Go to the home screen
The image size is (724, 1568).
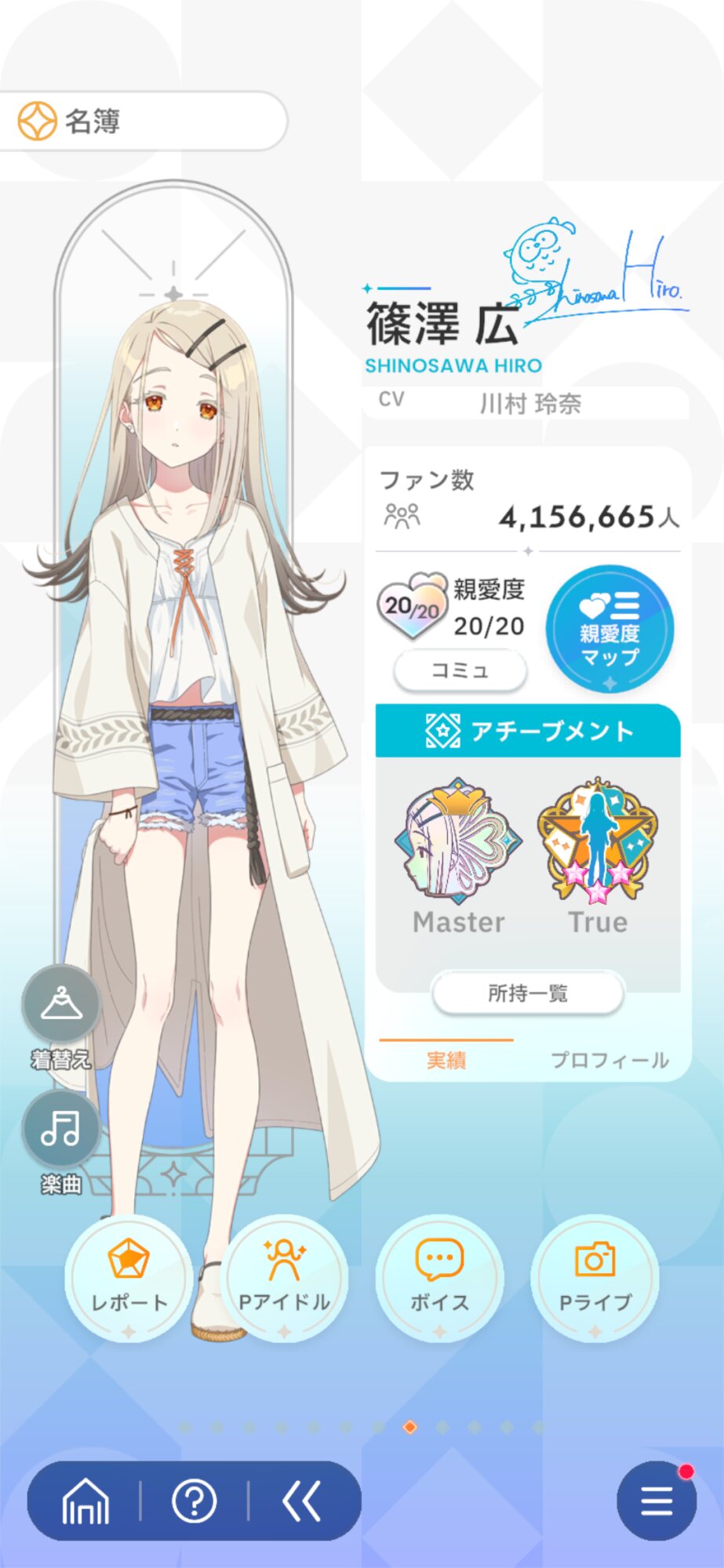tap(85, 1501)
